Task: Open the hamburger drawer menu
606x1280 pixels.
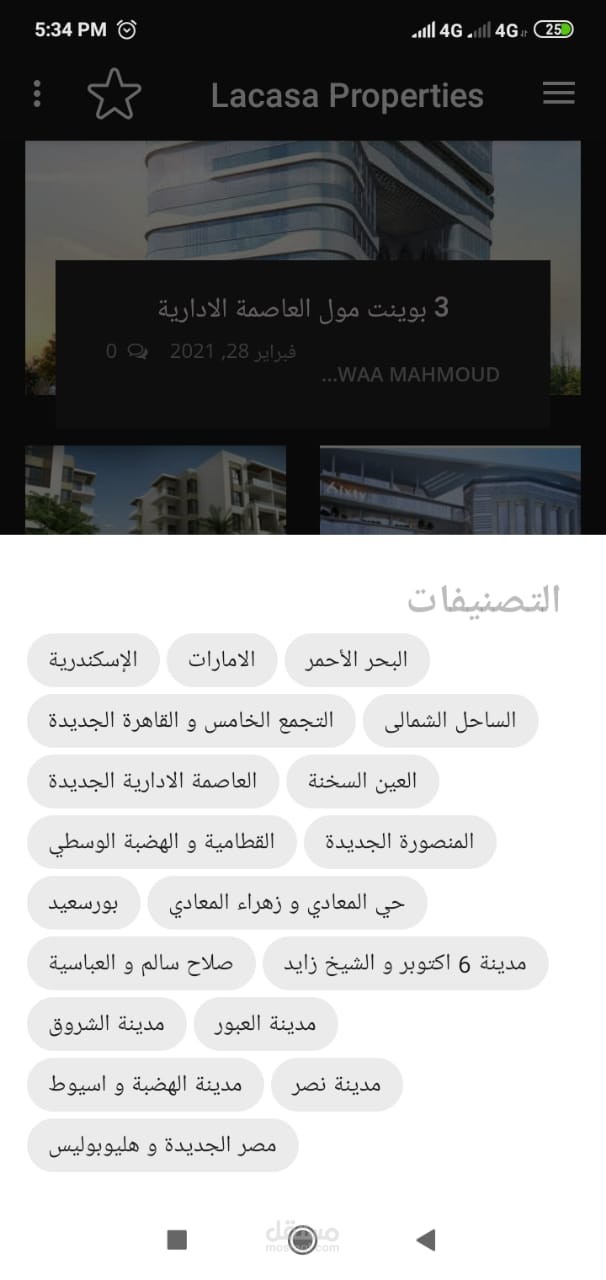Action: coord(558,94)
